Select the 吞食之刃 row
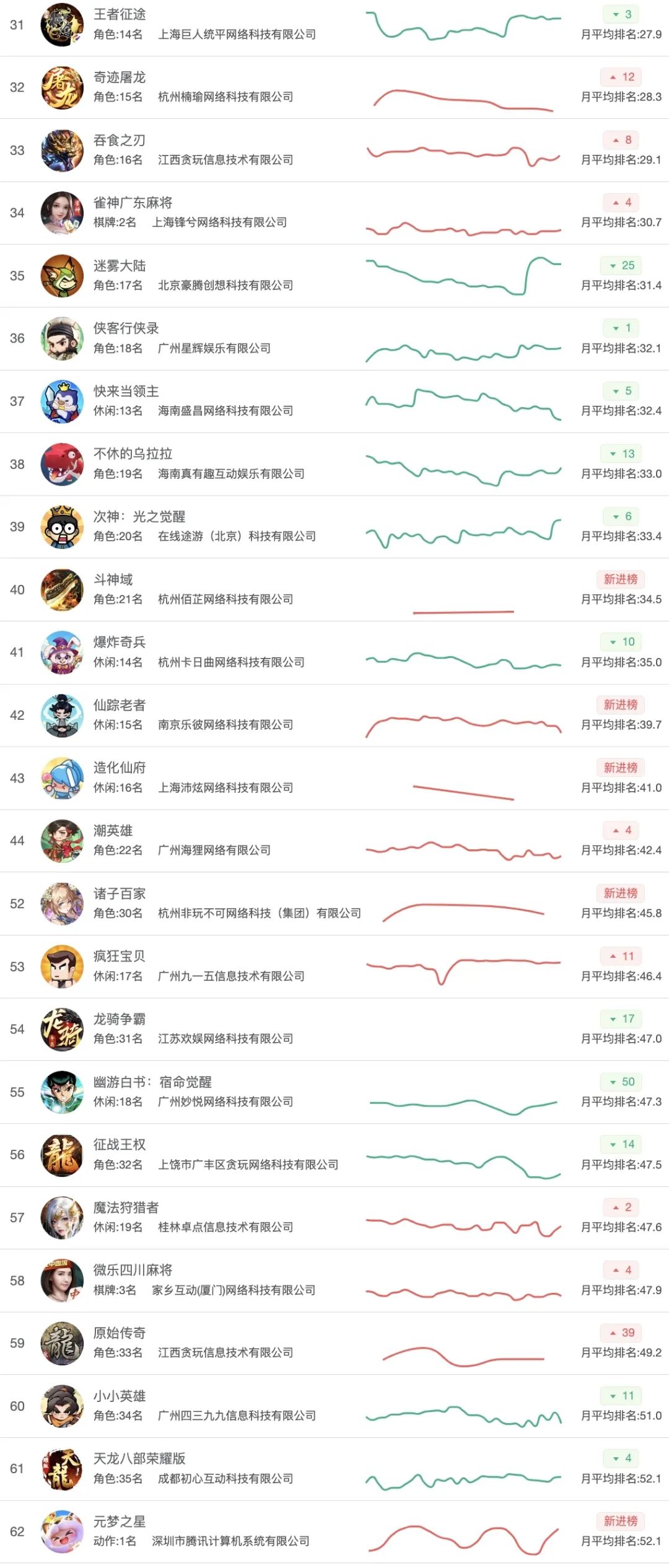The width and height of the screenshot is (669, 1568). 120,141
